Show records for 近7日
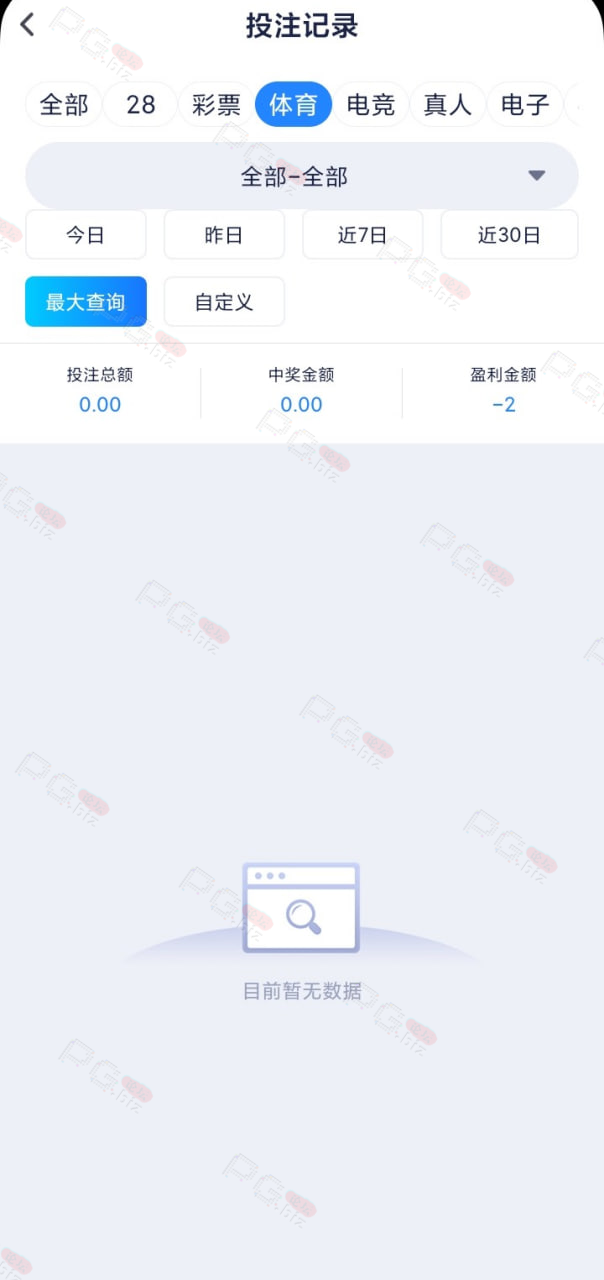Viewport: 604px width, 1280px height. click(x=363, y=235)
